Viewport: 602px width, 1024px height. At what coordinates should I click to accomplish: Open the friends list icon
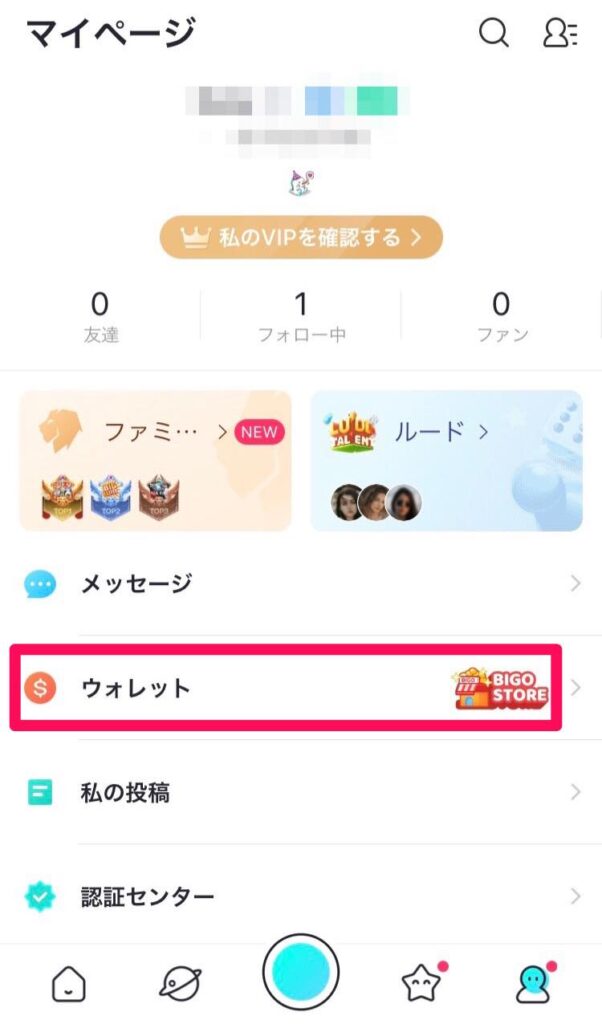(560, 34)
